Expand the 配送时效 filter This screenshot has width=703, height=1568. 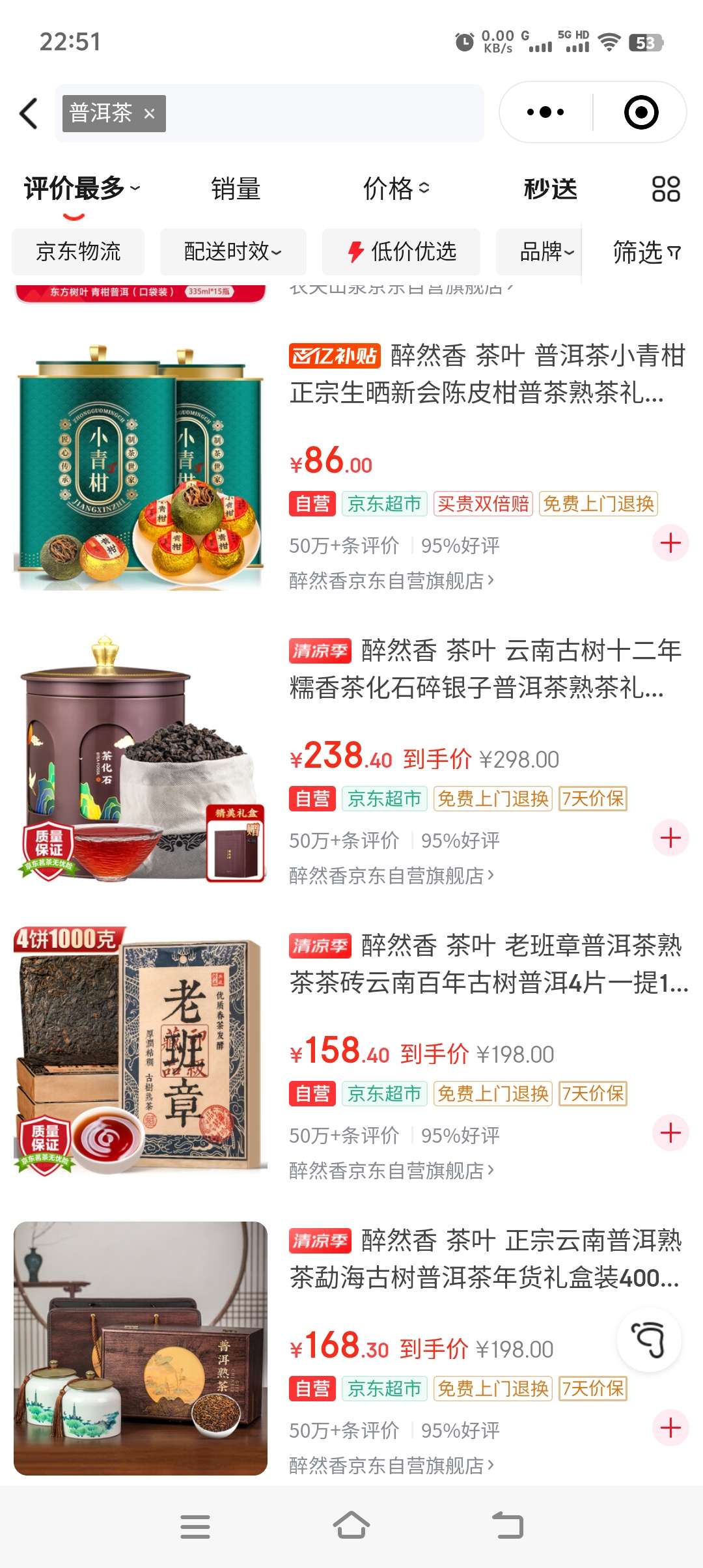[x=232, y=251]
